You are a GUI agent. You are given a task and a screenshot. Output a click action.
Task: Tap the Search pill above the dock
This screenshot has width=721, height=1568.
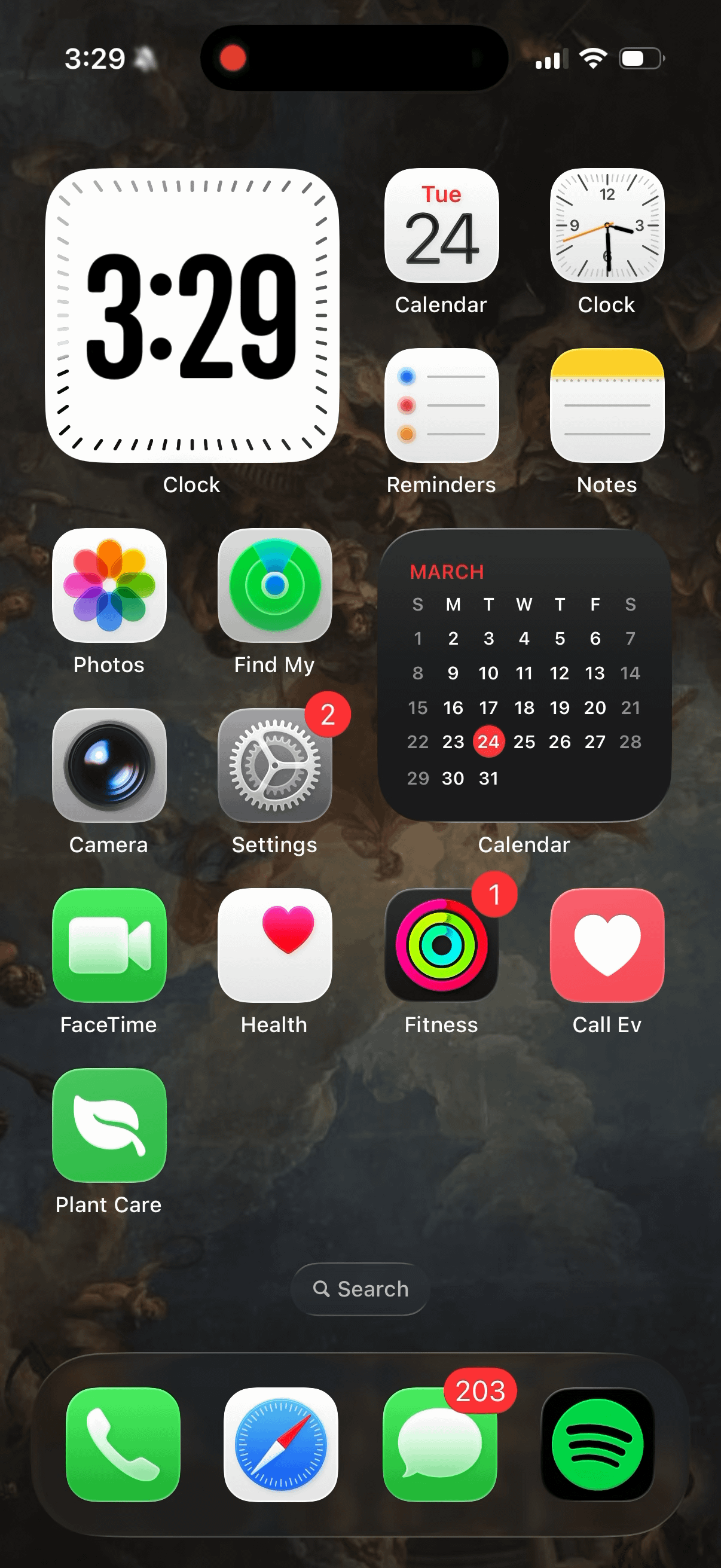pyautogui.click(x=360, y=1289)
